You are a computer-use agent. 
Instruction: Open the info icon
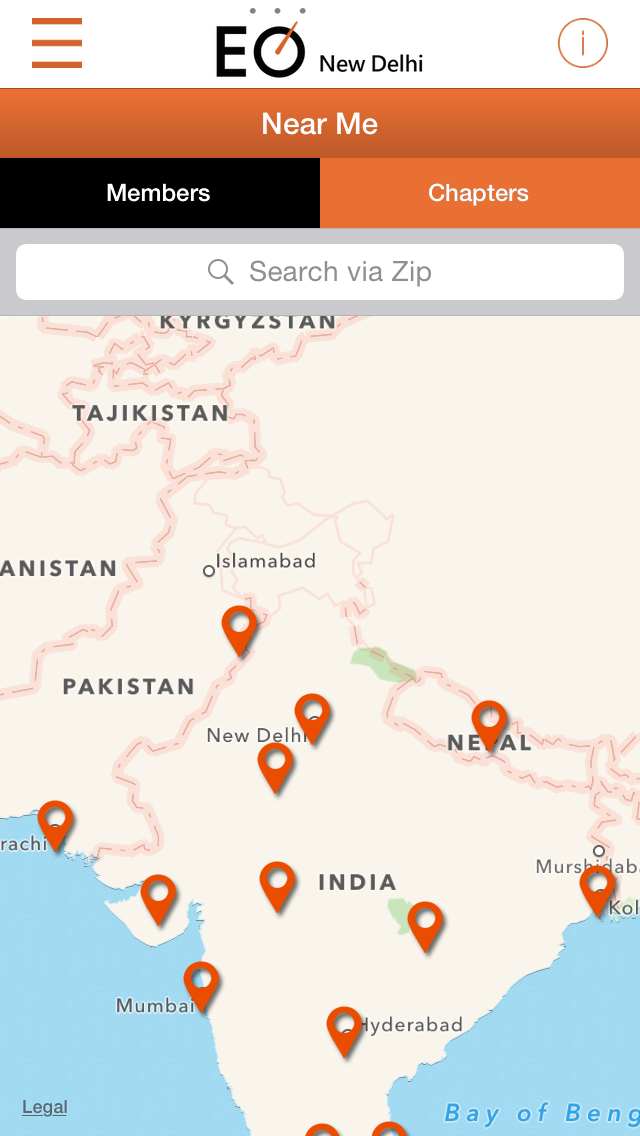[x=583, y=43]
